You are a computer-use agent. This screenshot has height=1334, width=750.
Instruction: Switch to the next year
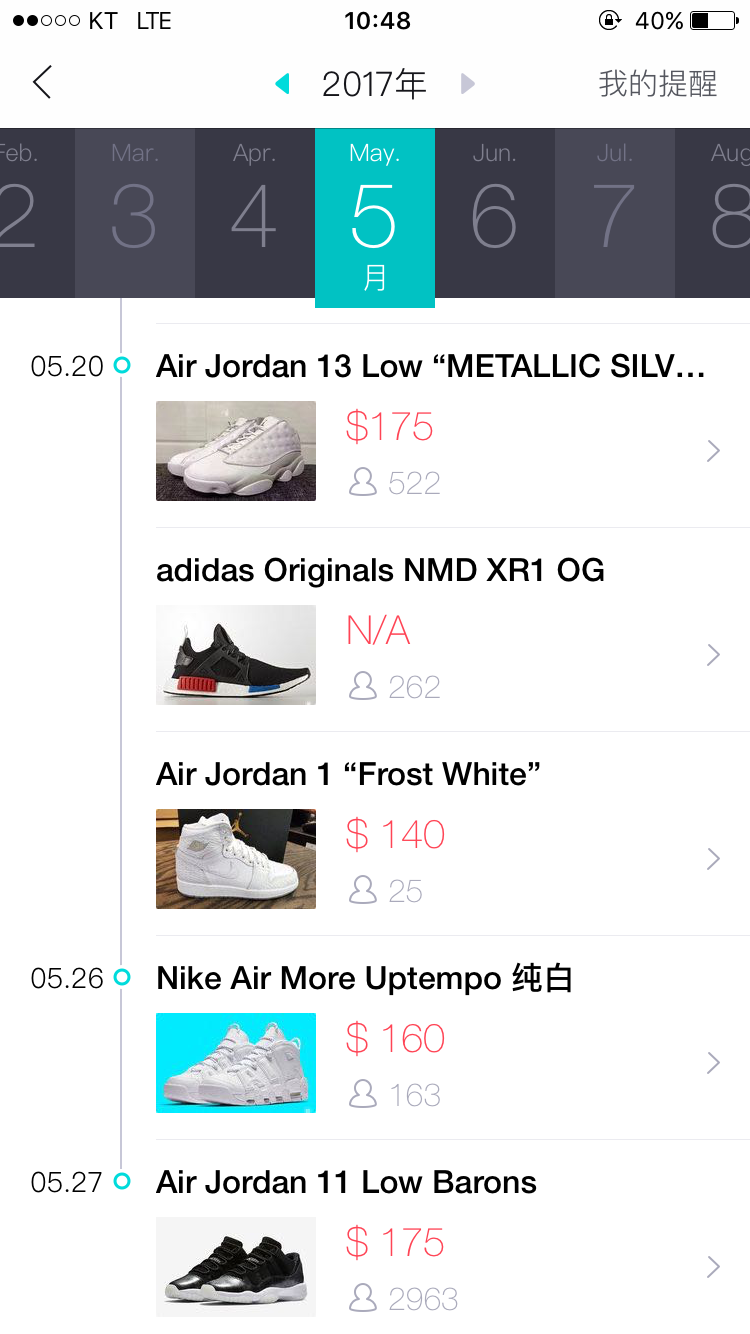pyautogui.click(x=467, y=84)
